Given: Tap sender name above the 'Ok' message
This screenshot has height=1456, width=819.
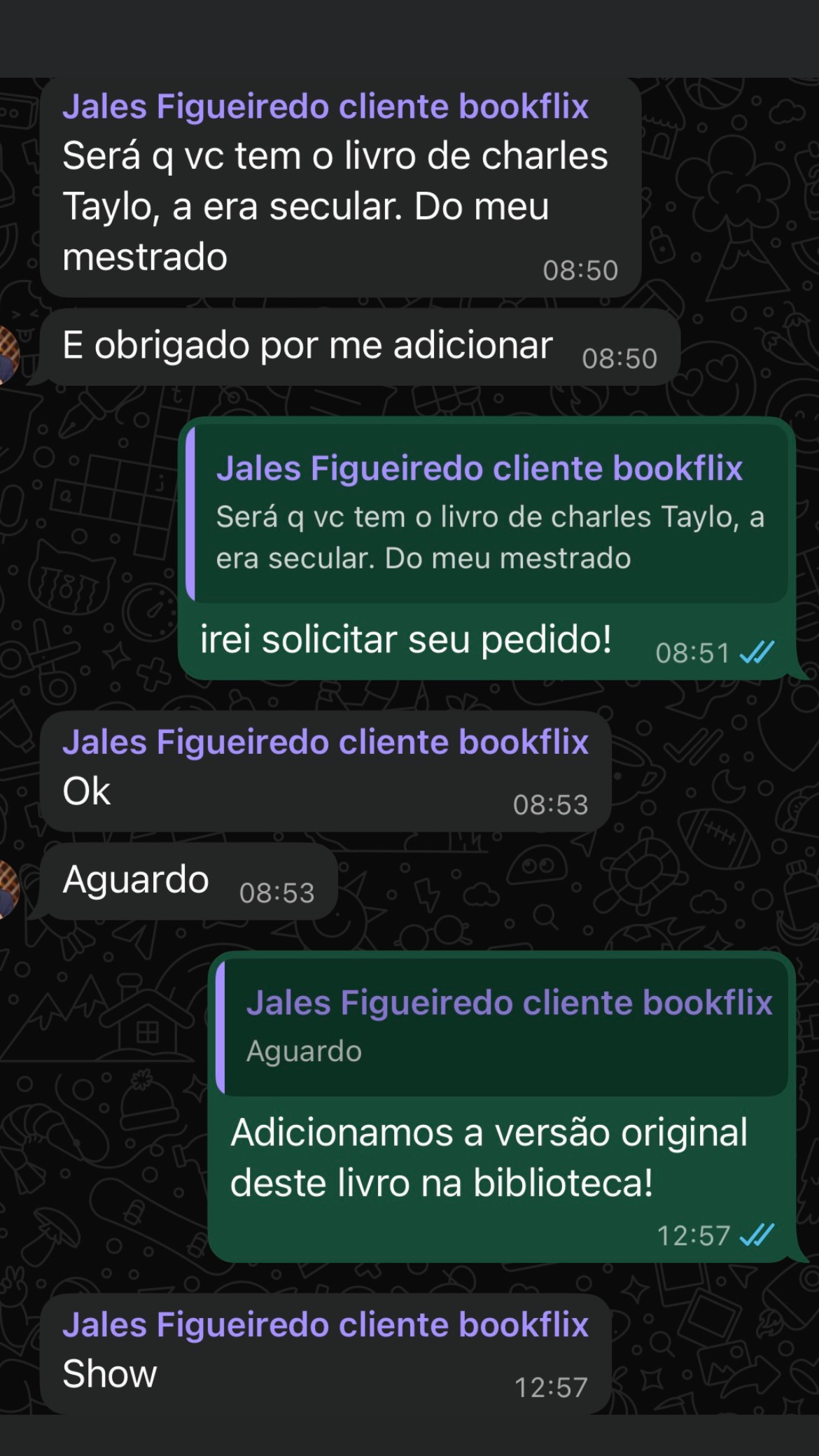Looking at the screenshot, I should pos(325,742).
